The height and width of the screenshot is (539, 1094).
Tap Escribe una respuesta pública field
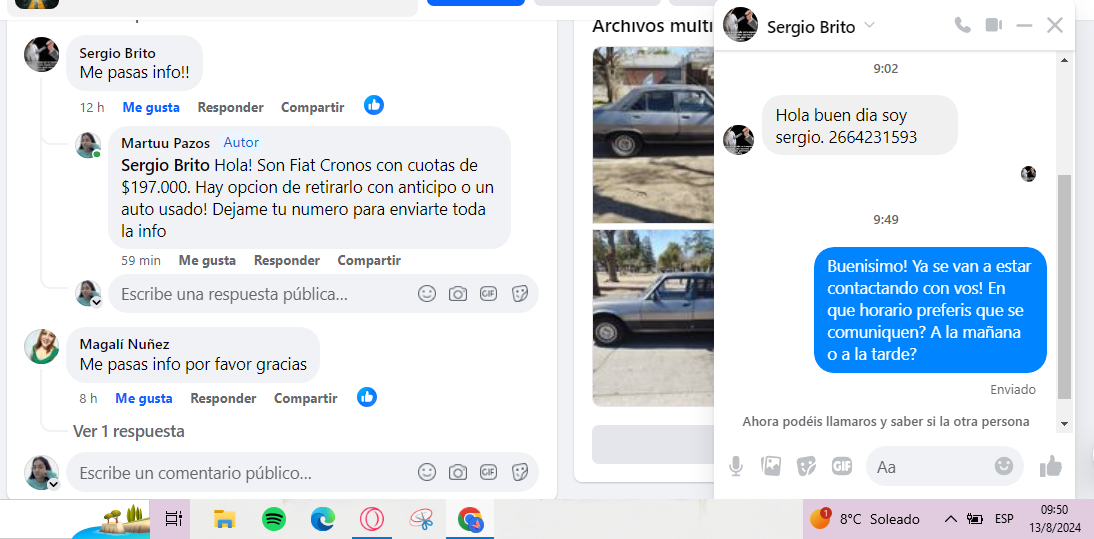(260, 294)
